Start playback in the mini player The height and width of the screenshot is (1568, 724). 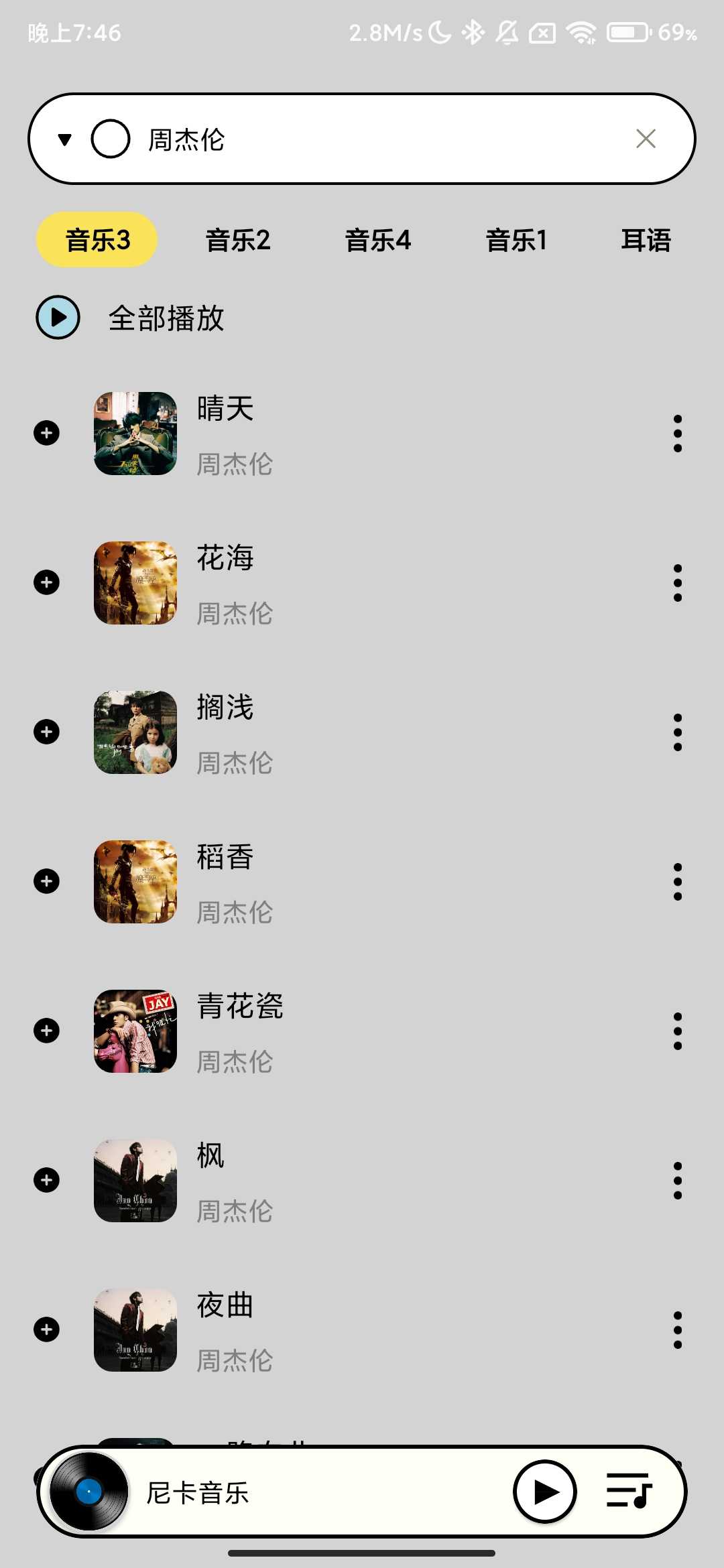pyautogui.click(x=544, y=1492)
